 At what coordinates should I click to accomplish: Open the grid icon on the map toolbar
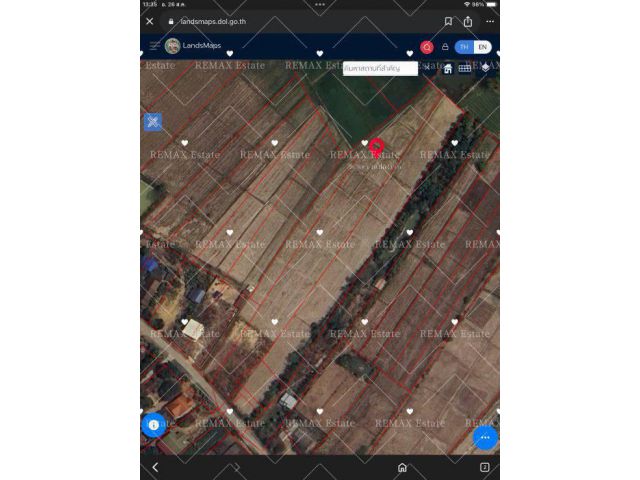[x=465, y=68]
